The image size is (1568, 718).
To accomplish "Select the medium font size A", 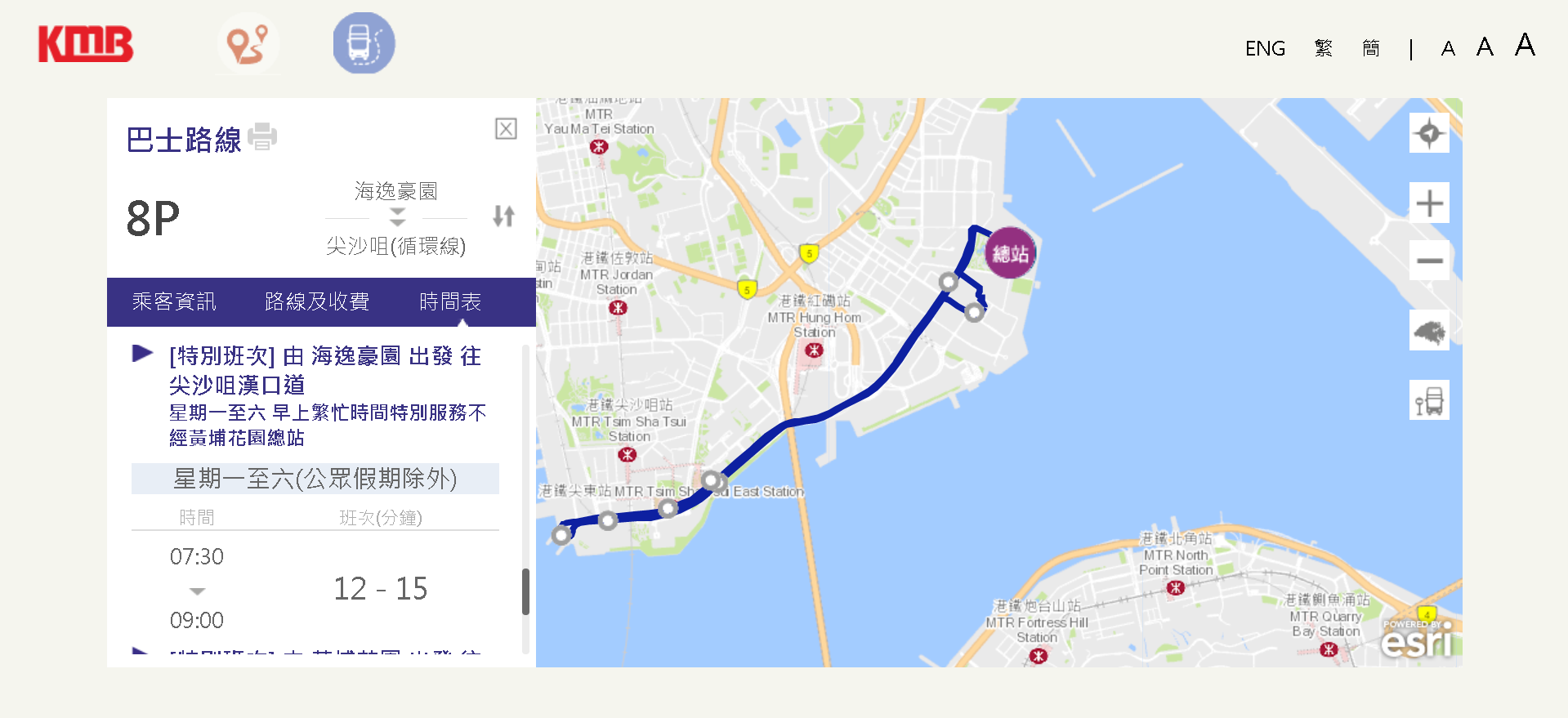I will coord(1485,47).
